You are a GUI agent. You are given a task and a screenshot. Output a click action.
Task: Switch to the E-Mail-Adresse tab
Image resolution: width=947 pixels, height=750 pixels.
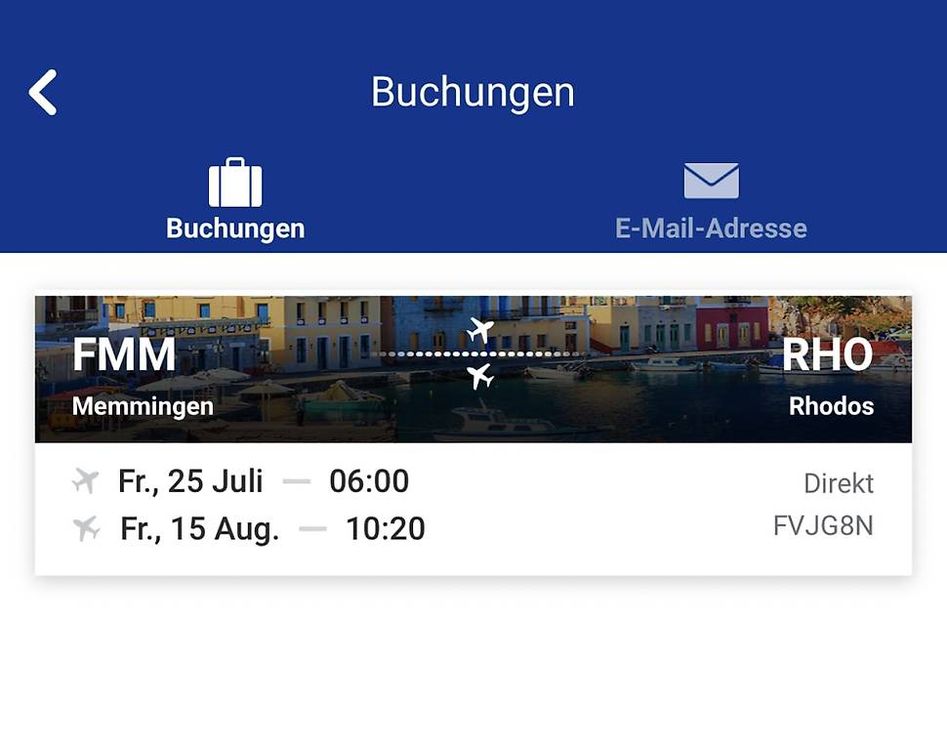(x=710, y=201)
